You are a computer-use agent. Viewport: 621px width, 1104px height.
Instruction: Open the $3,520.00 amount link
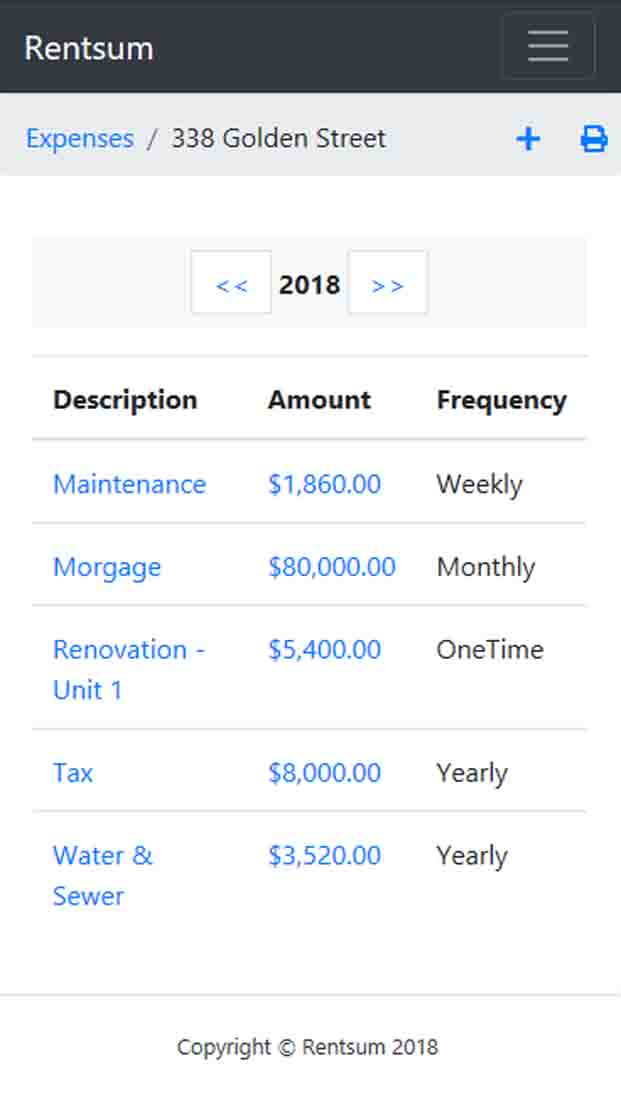tap(325, 855)
